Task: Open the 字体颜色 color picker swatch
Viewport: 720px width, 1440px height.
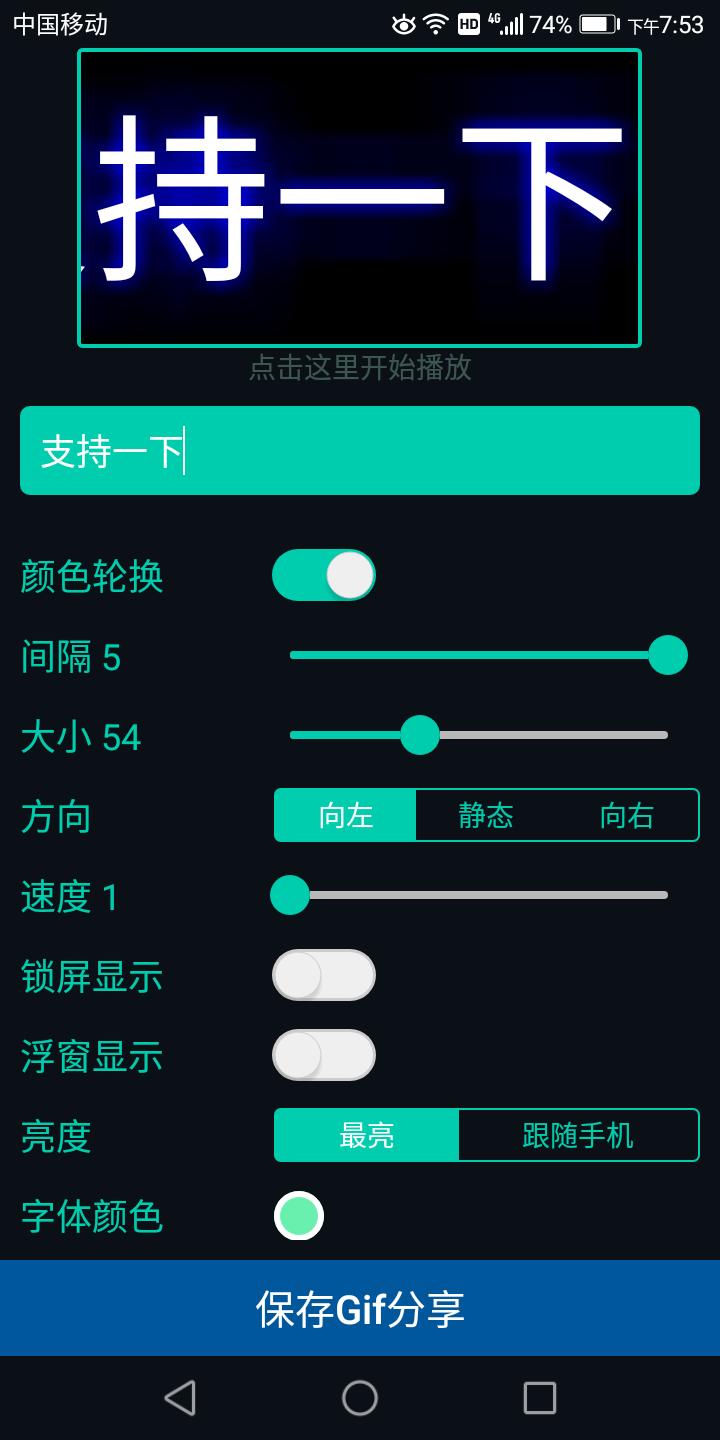Action: coord(299,1215)
